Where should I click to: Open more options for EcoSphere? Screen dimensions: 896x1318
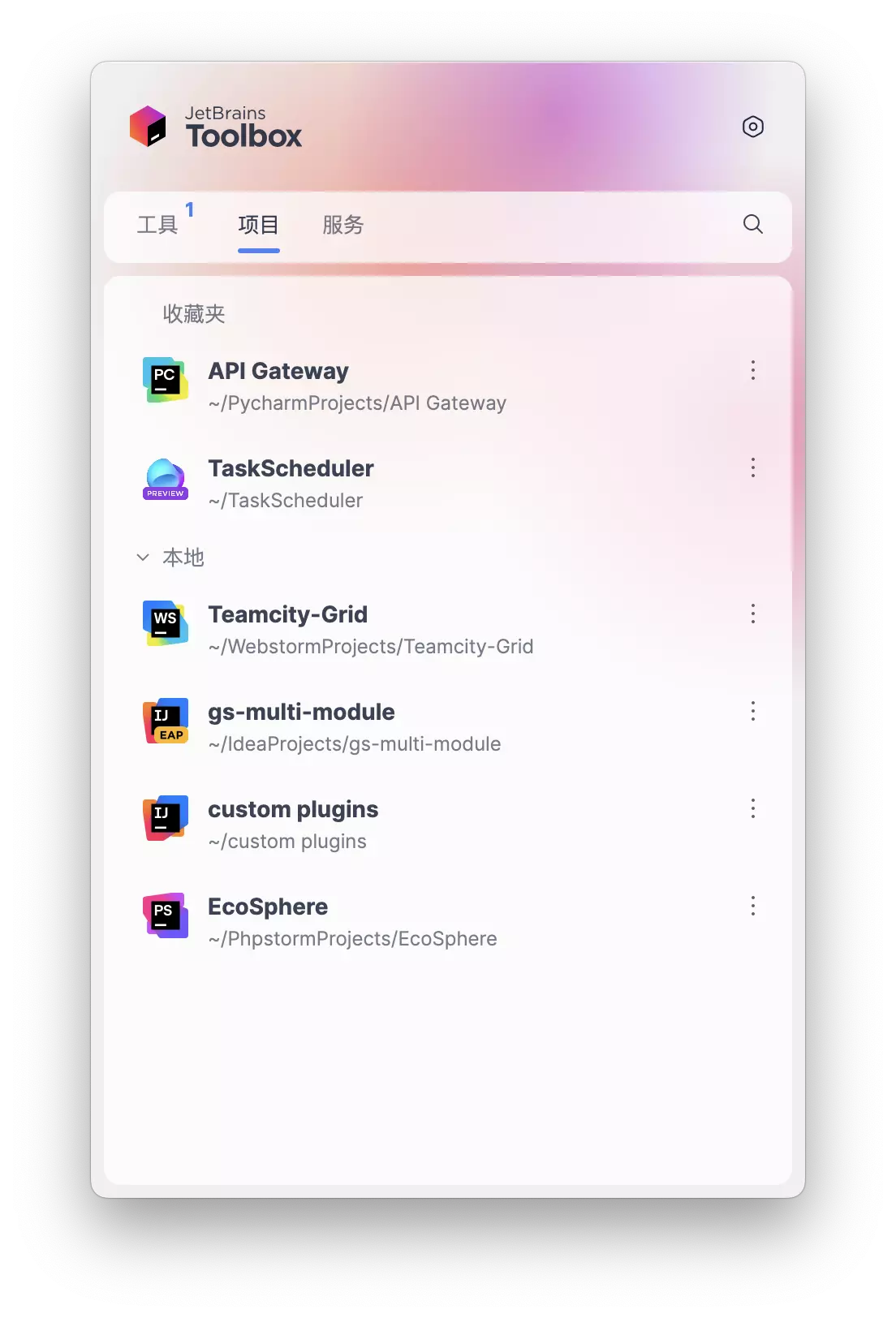pos(752,907)
